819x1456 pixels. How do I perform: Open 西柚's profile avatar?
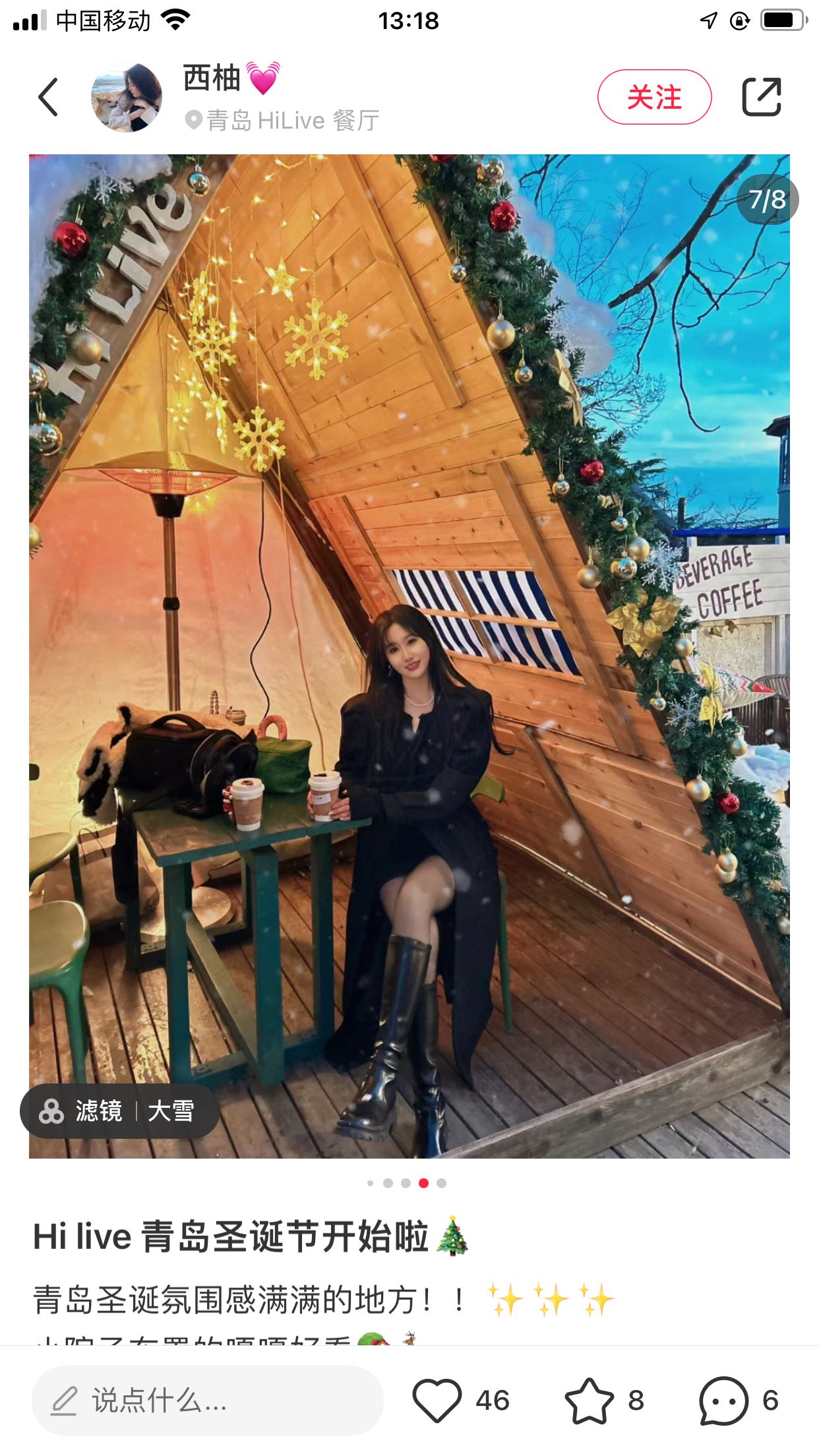(x=127, y=97)
